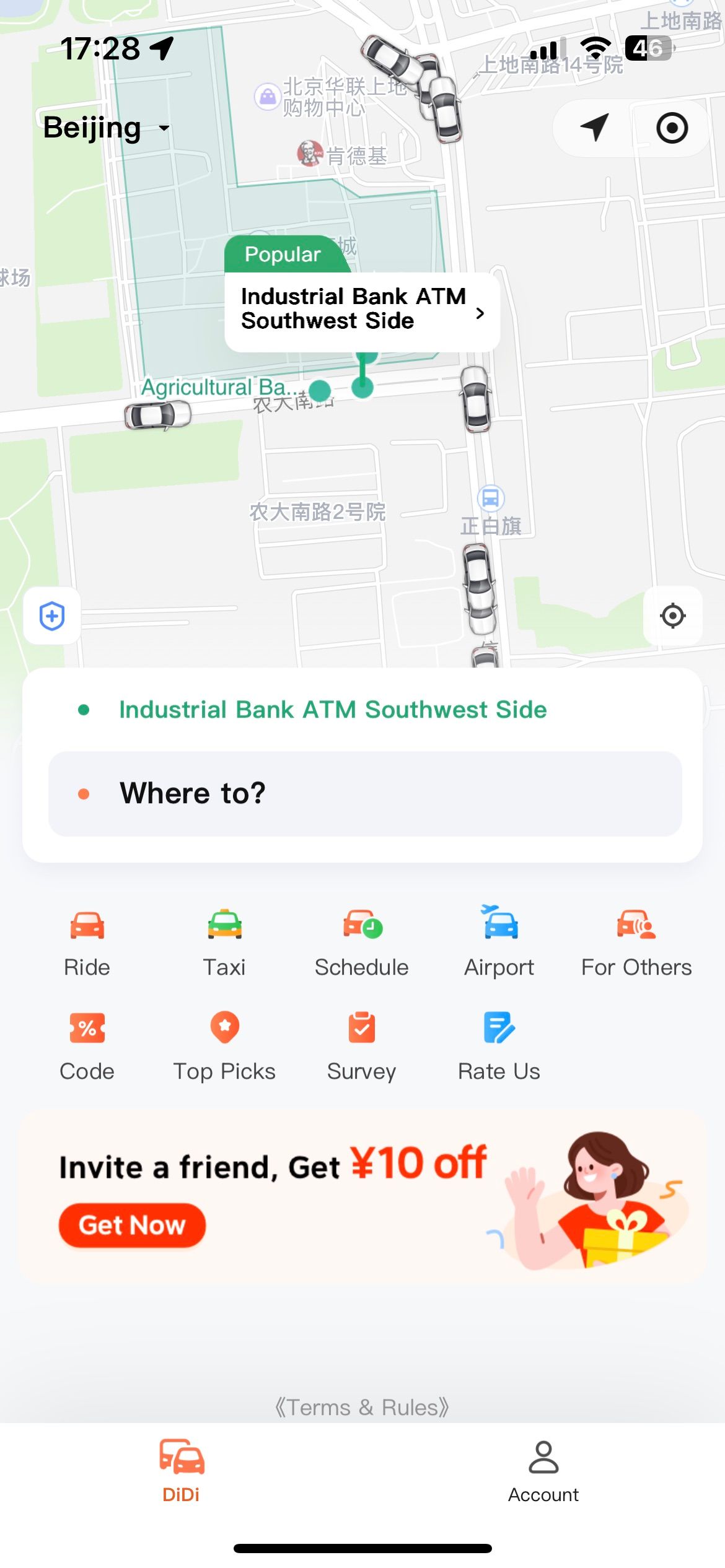Tap the circular target icon in top pill
The height and width of the screenshot is (1568, 725).
point(672,128)
